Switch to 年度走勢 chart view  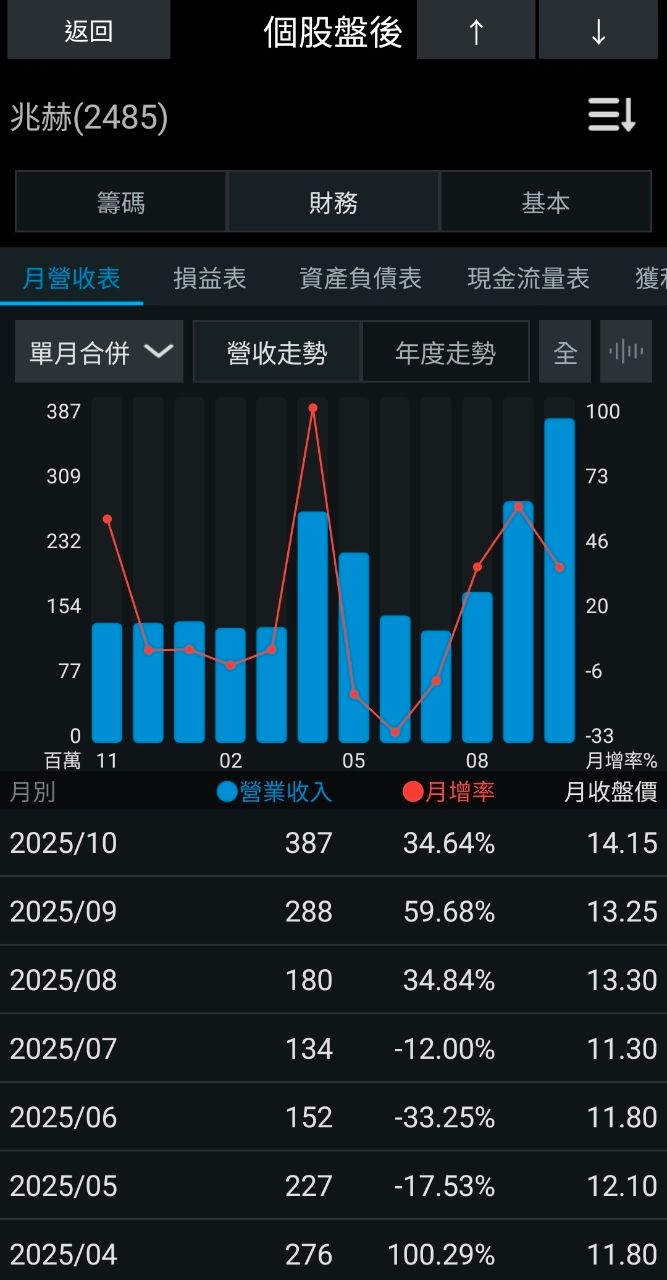pos(445,352)
